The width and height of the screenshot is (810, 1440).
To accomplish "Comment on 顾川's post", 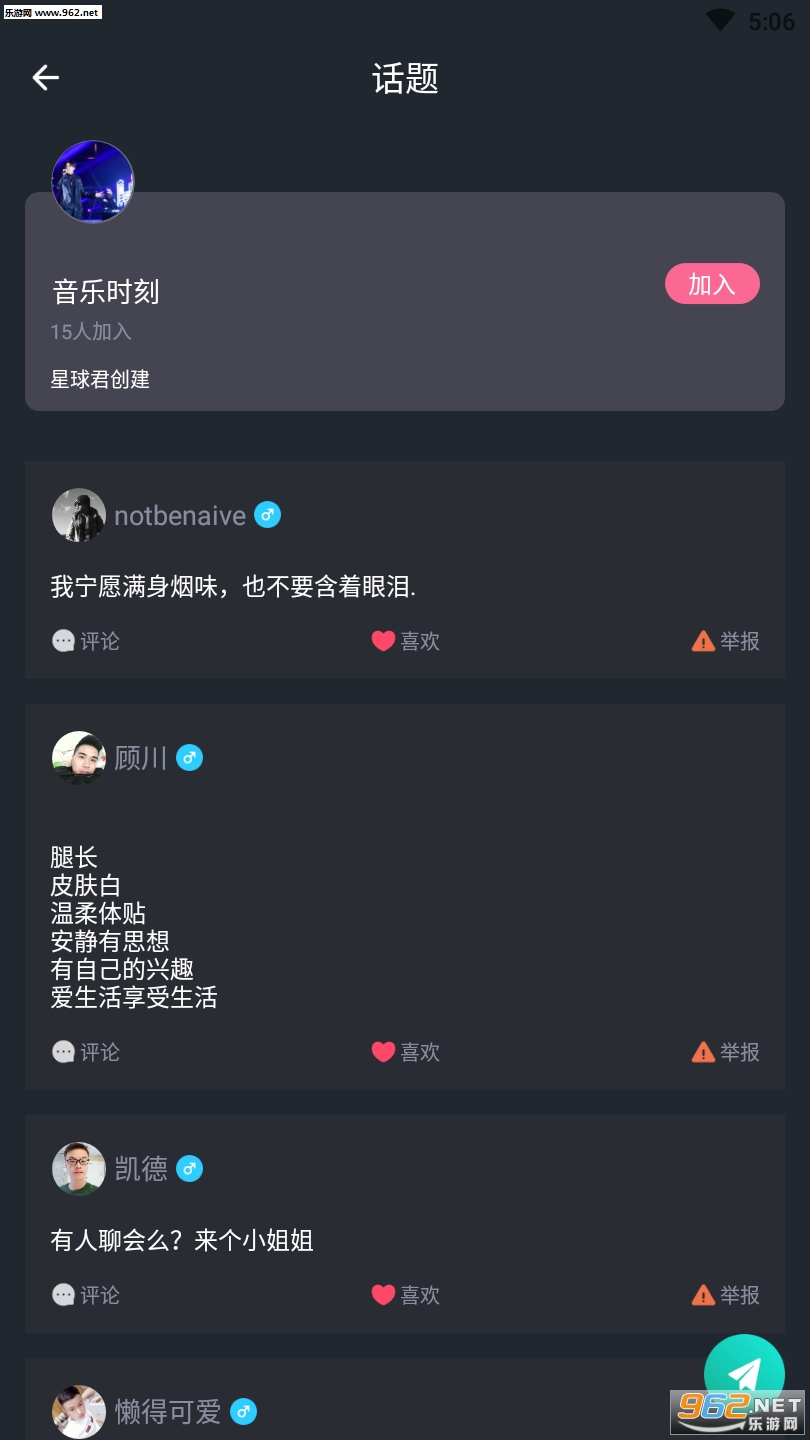I will [x=86, y=1052].
